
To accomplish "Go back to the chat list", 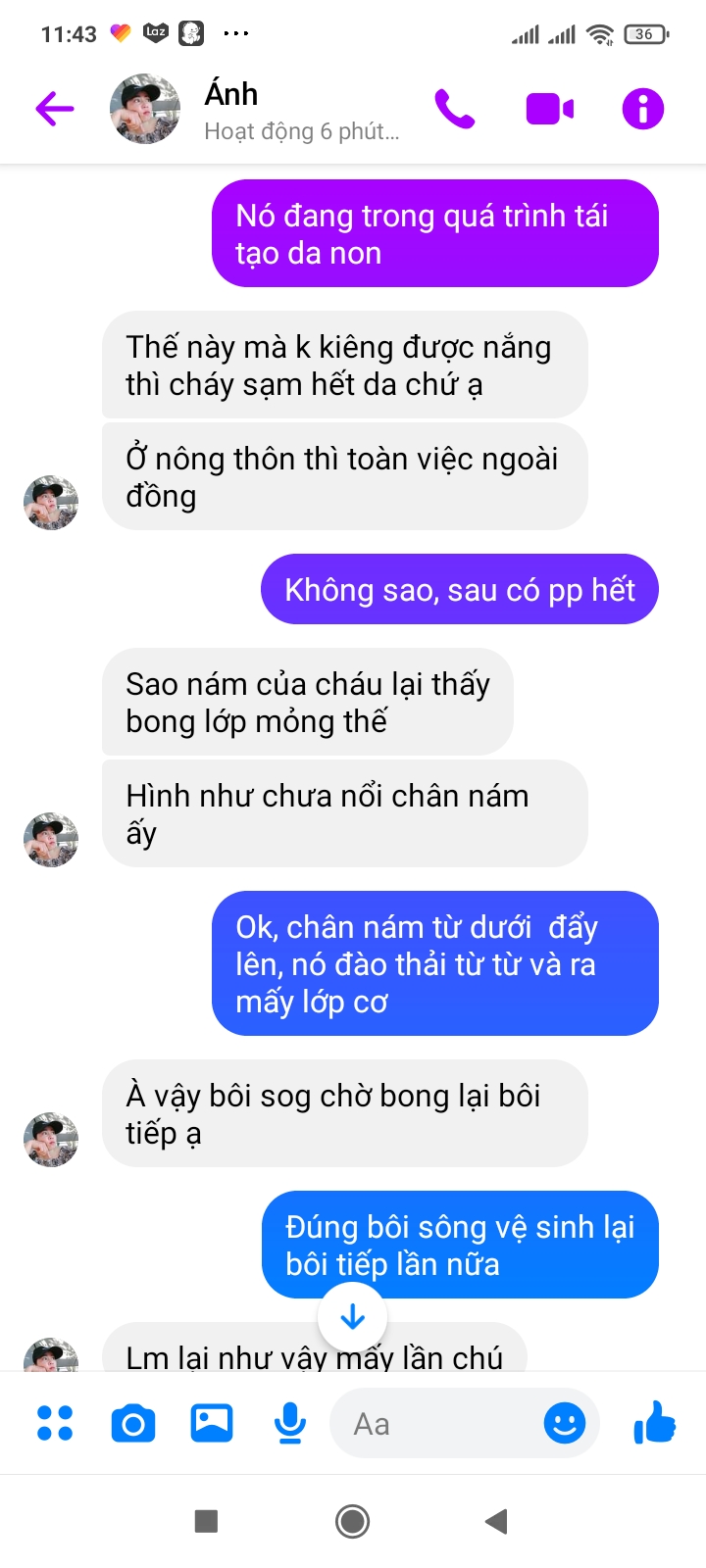I will pos(55,109).
